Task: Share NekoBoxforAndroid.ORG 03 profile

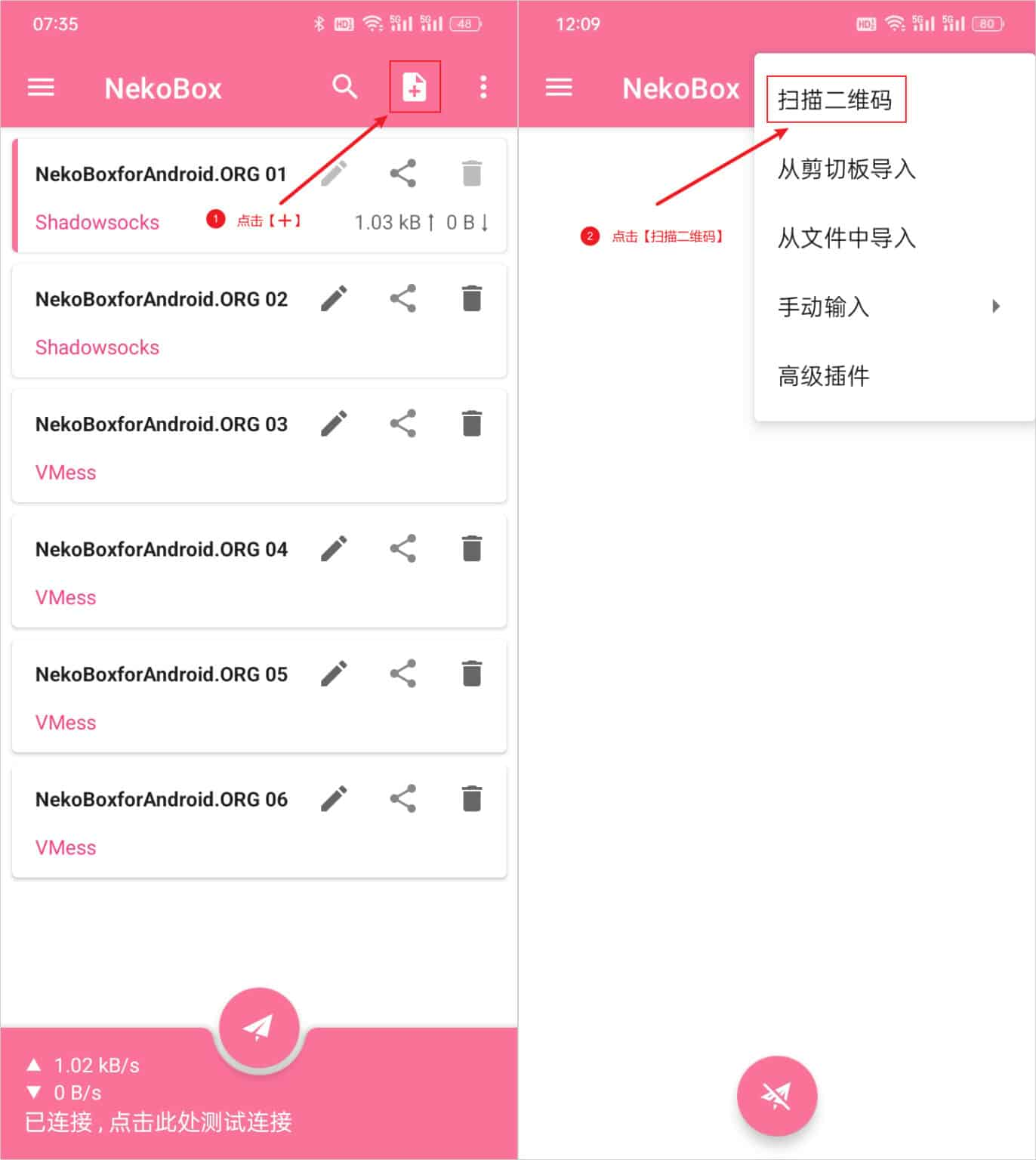Action: point(403,424)
